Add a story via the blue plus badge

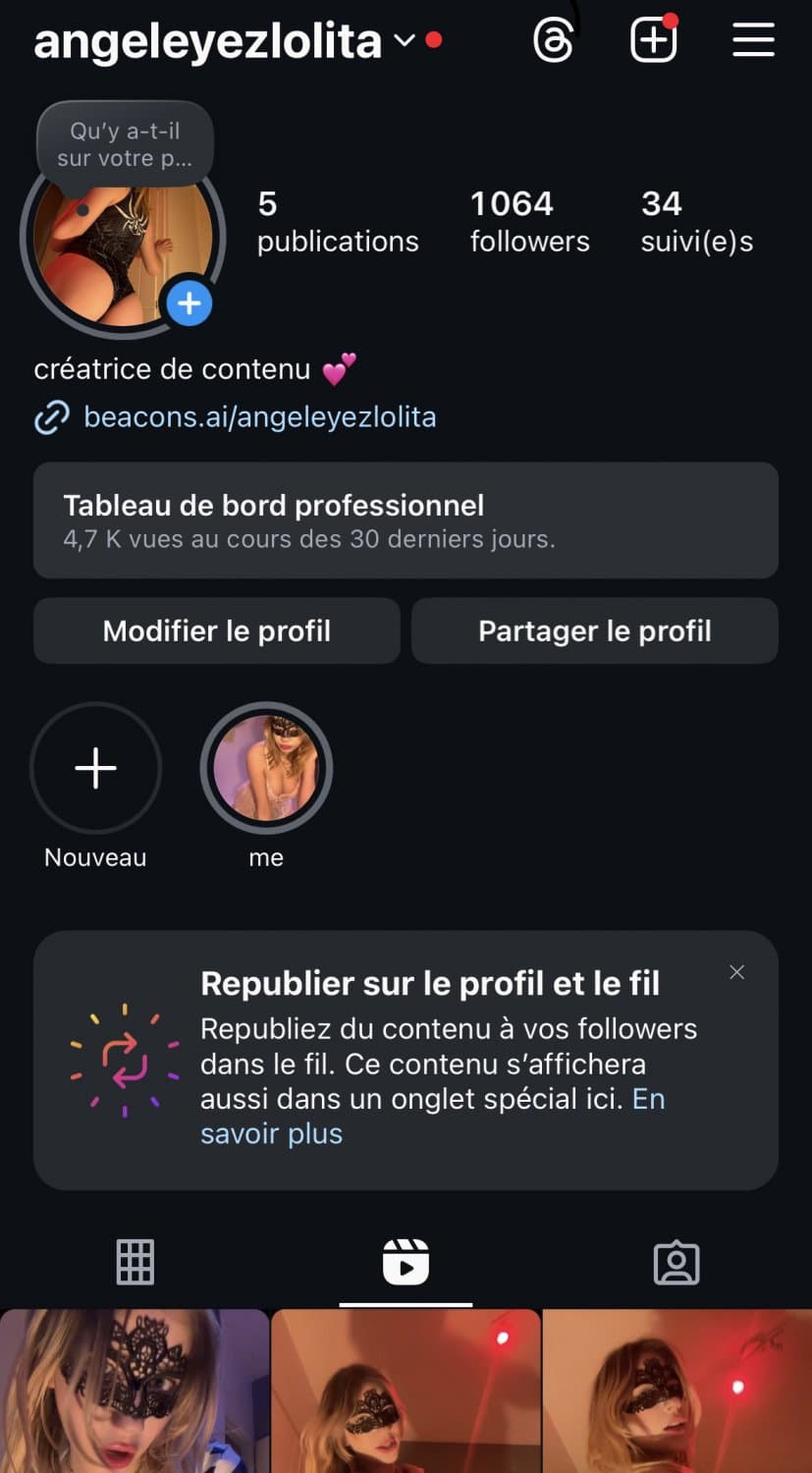coord(189,303)
